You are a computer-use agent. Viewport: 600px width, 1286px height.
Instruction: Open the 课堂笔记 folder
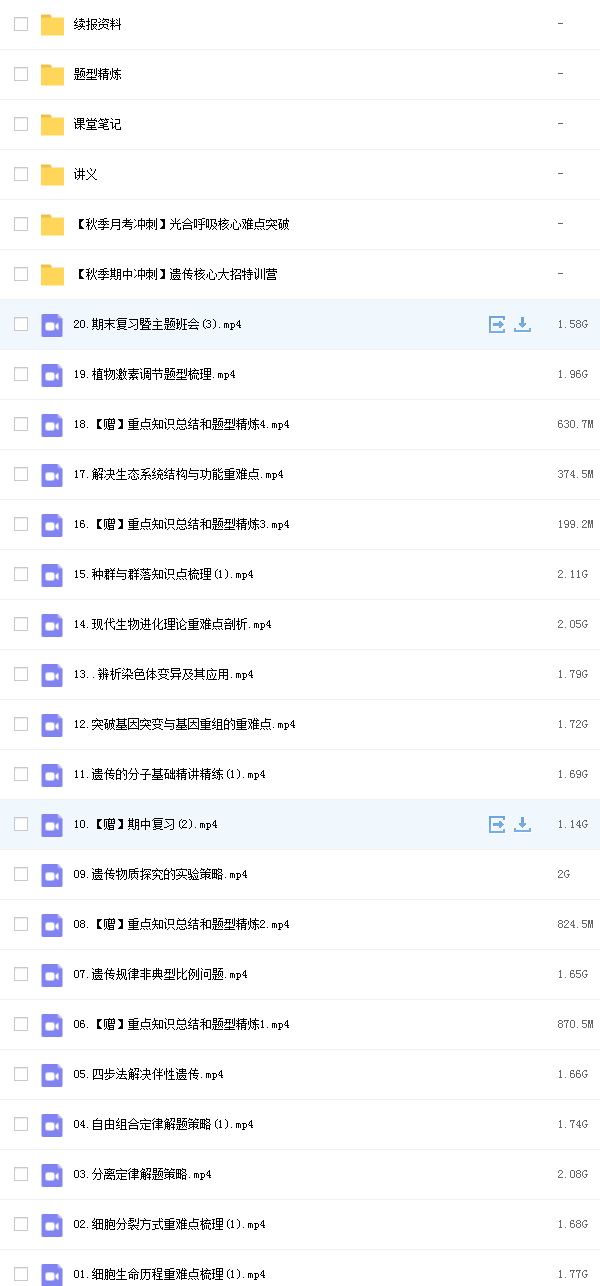[97, 124]
